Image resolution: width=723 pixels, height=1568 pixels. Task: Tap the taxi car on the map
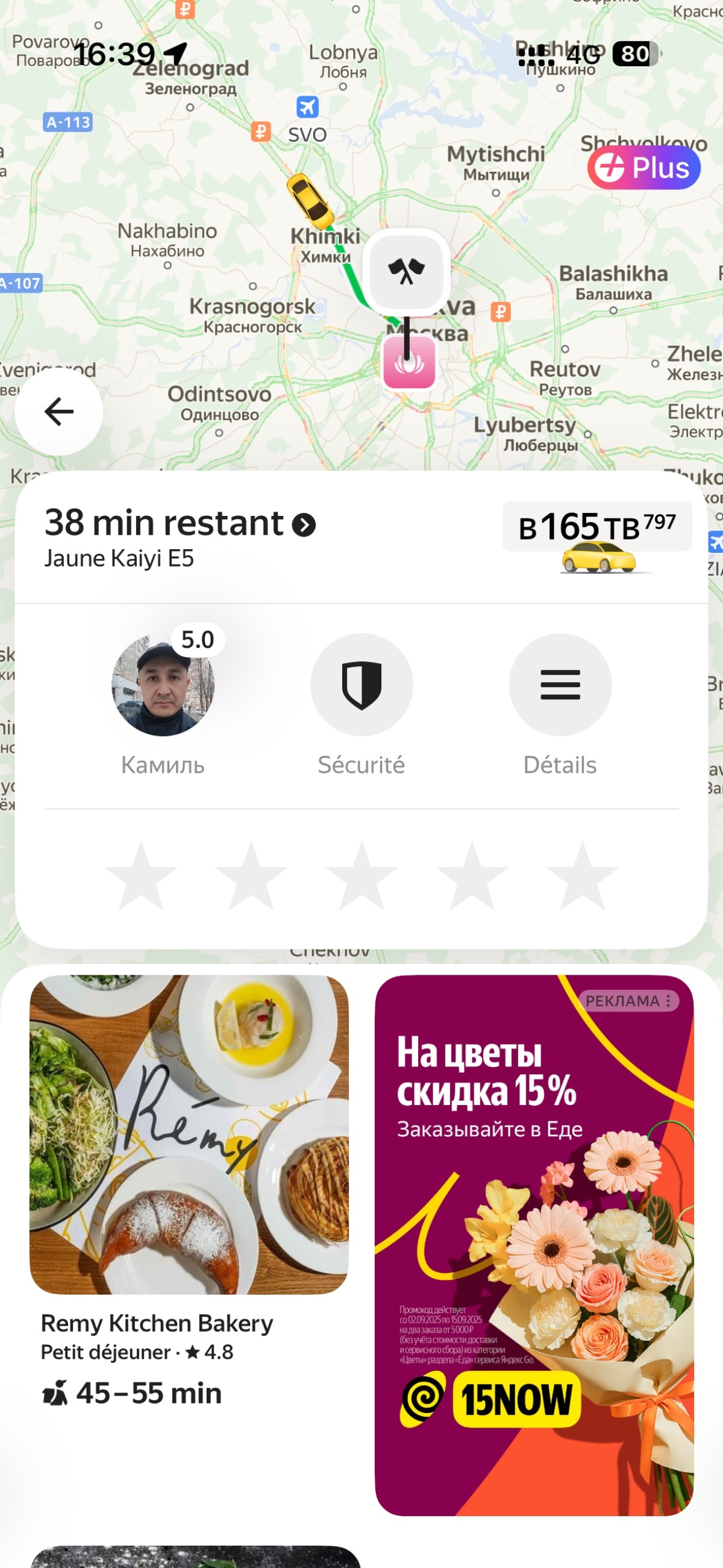(310, 200)
